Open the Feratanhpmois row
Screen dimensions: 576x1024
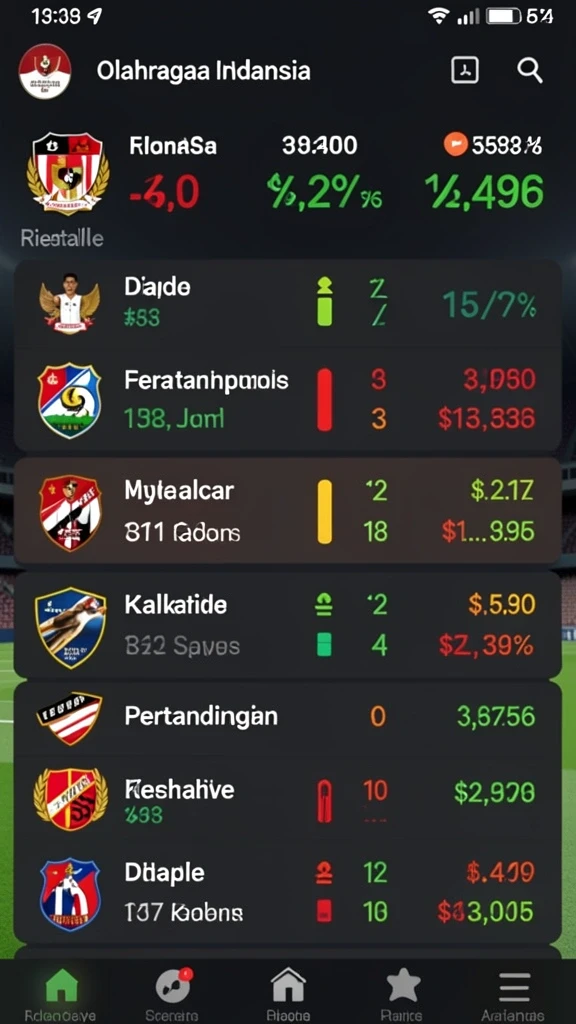pos(287,399)
